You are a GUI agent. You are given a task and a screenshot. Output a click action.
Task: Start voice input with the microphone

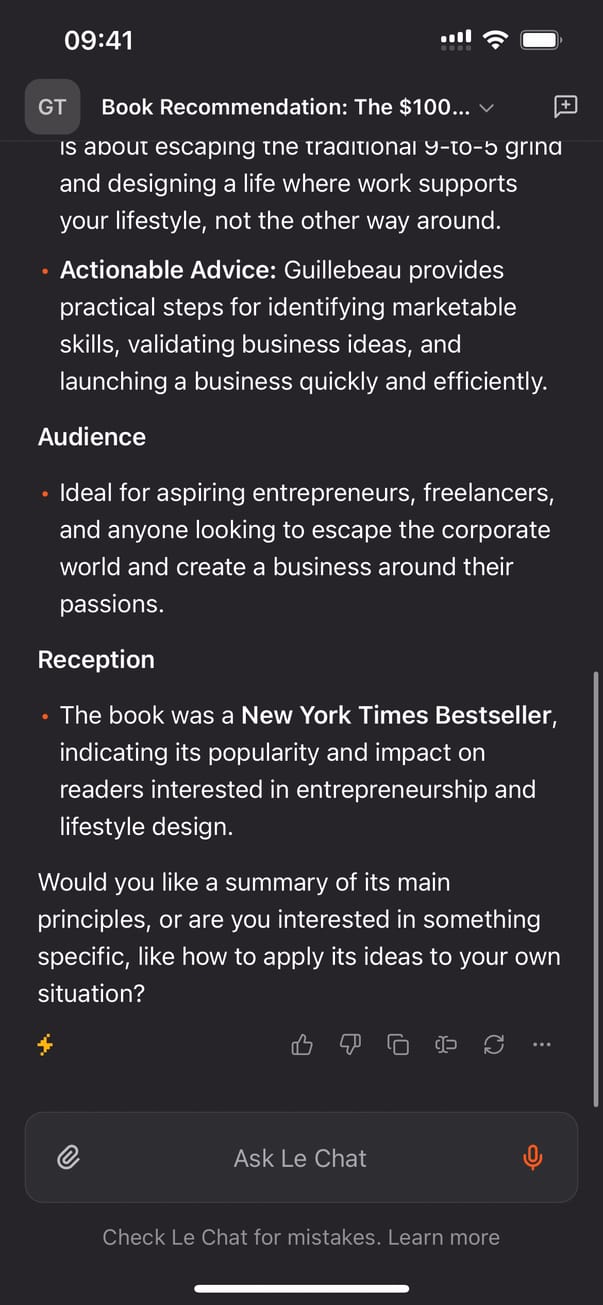(x=533, y=1158)
